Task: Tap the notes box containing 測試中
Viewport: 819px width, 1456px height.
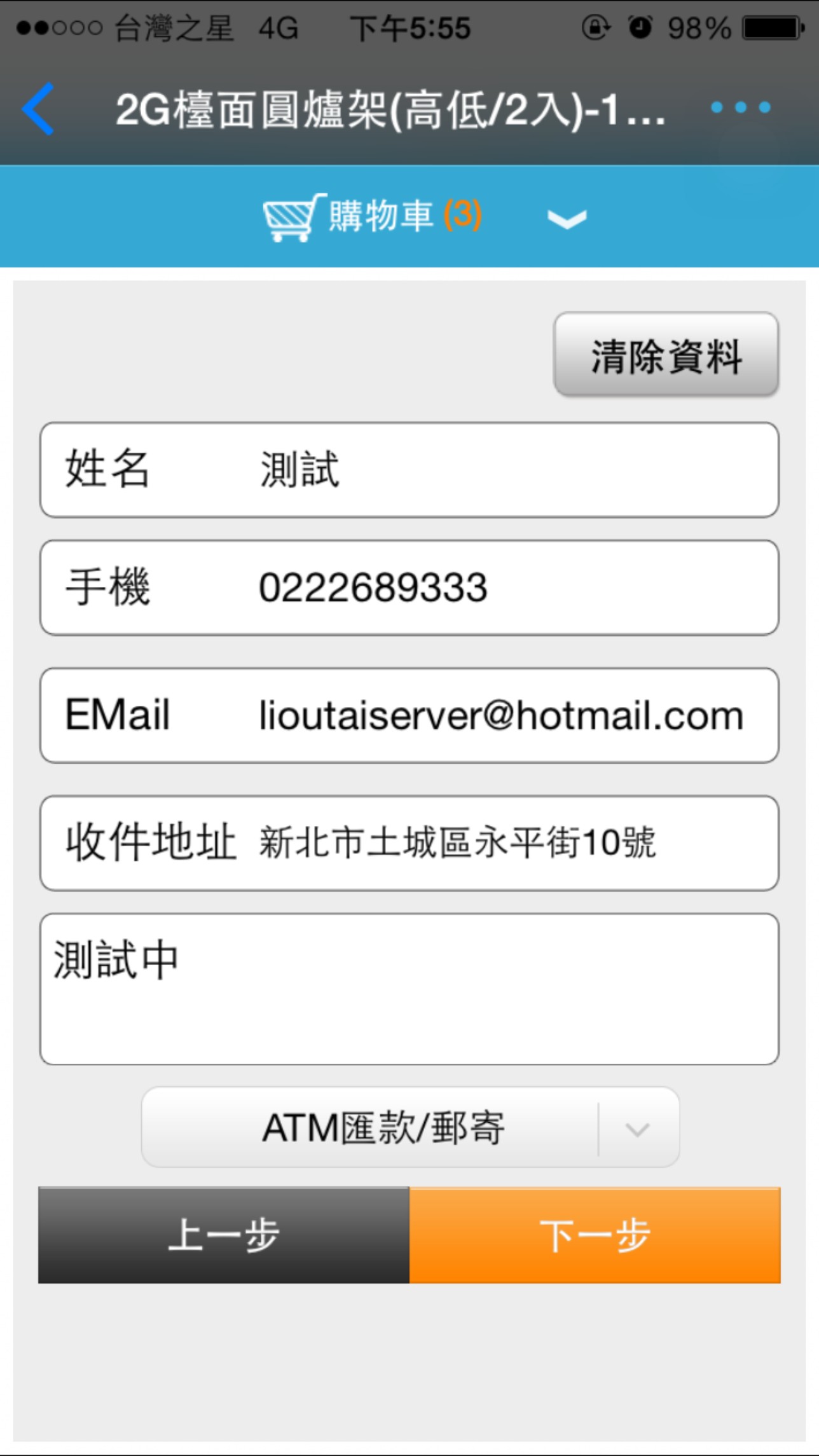Action: click(x=410, y=989)
